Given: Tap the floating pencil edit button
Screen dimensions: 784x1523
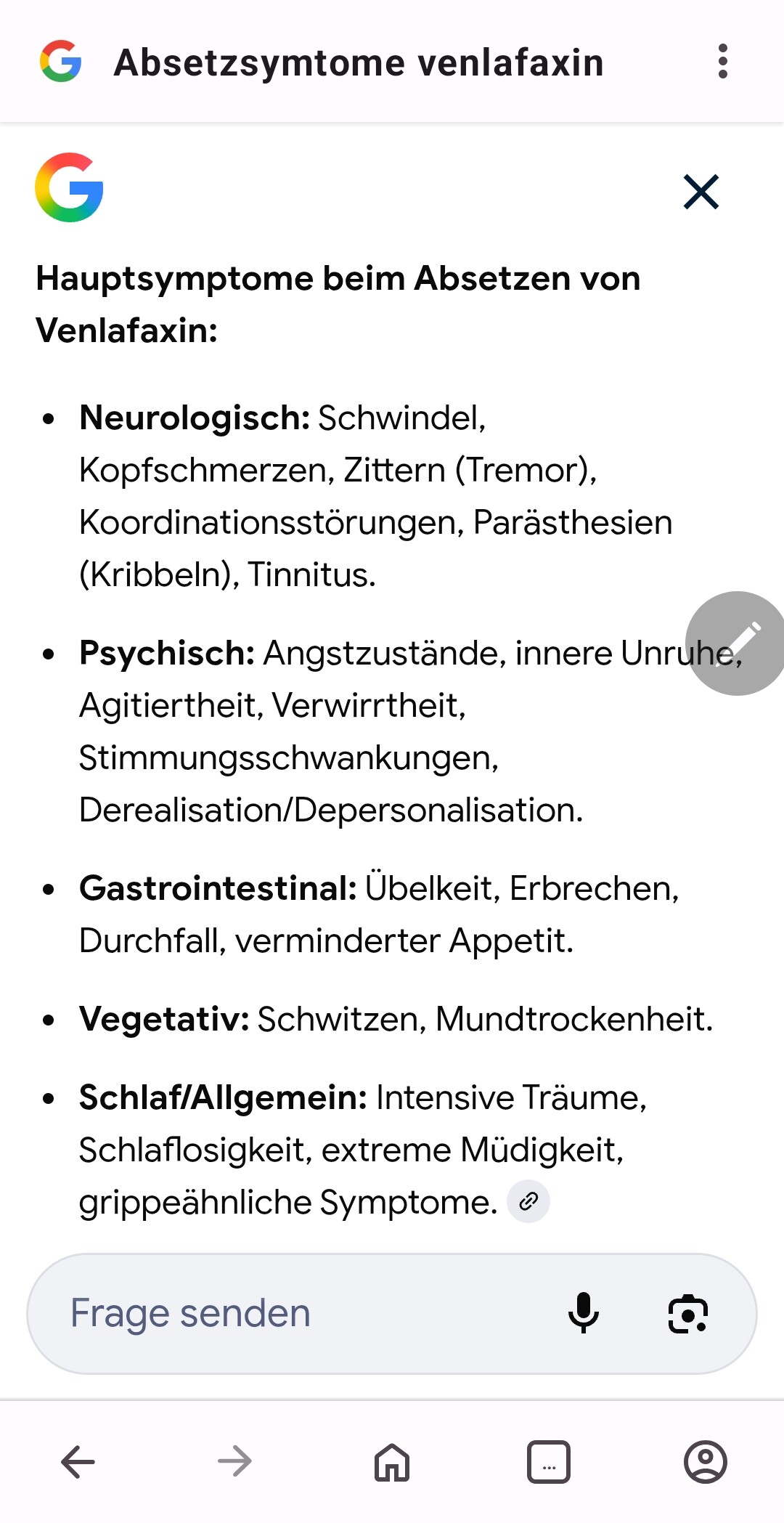Looking at the screenshot, I should [736, 643].
